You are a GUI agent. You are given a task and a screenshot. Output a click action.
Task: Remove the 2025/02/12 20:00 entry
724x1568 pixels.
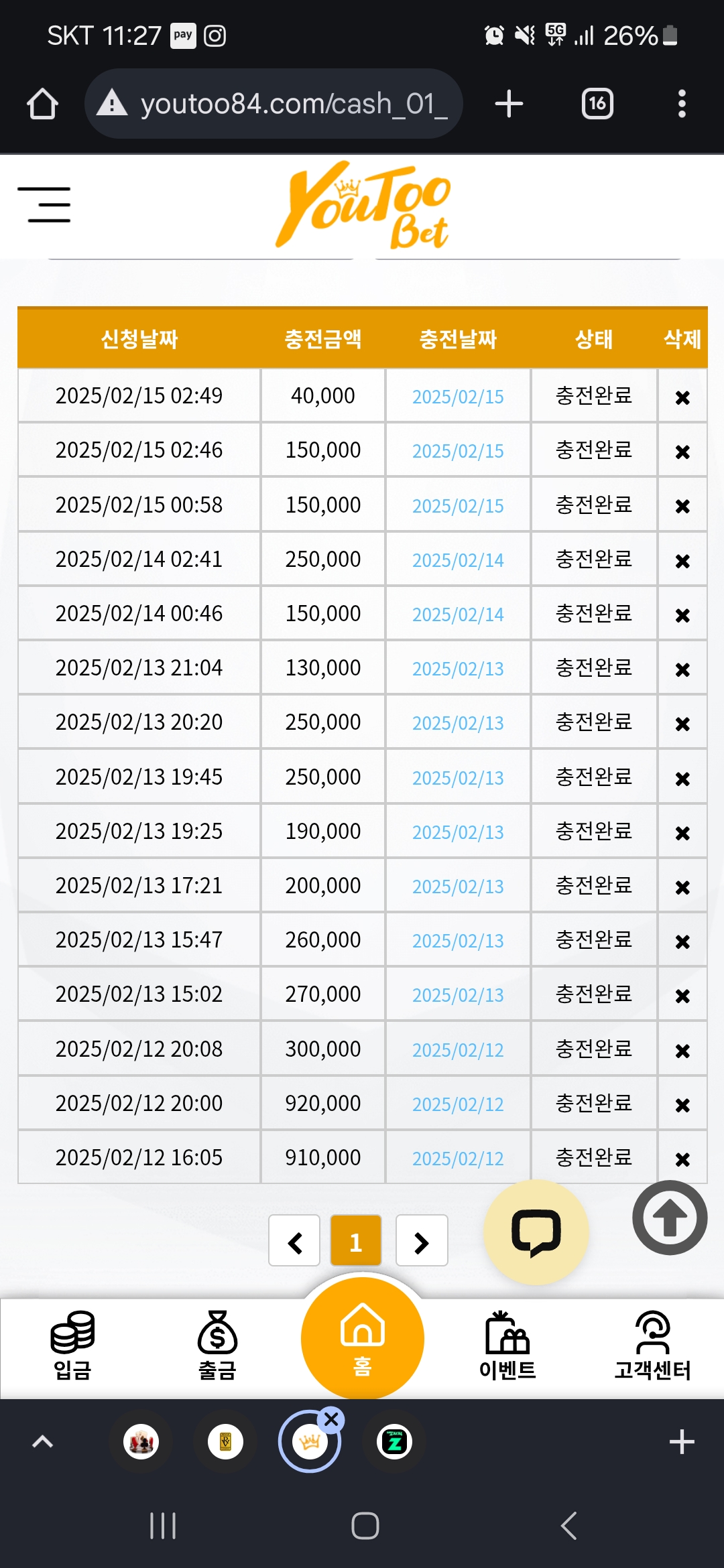click(682, 1105)
